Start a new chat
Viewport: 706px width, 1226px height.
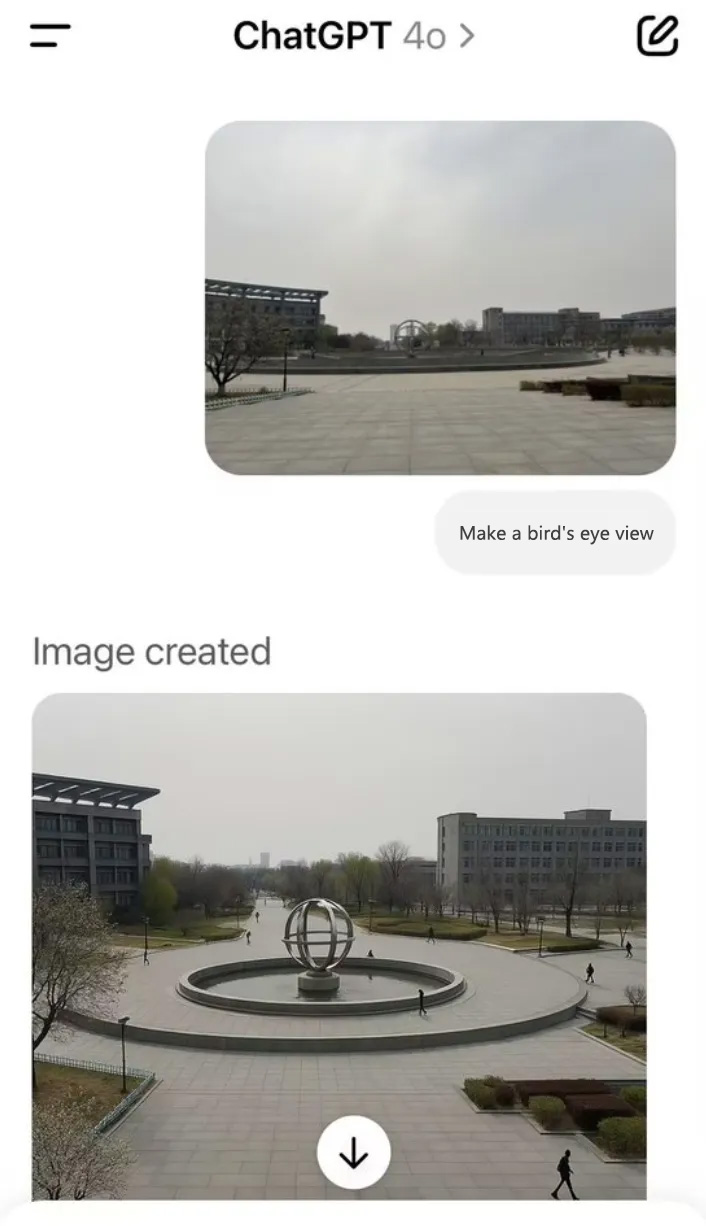(x=657, y=36)
